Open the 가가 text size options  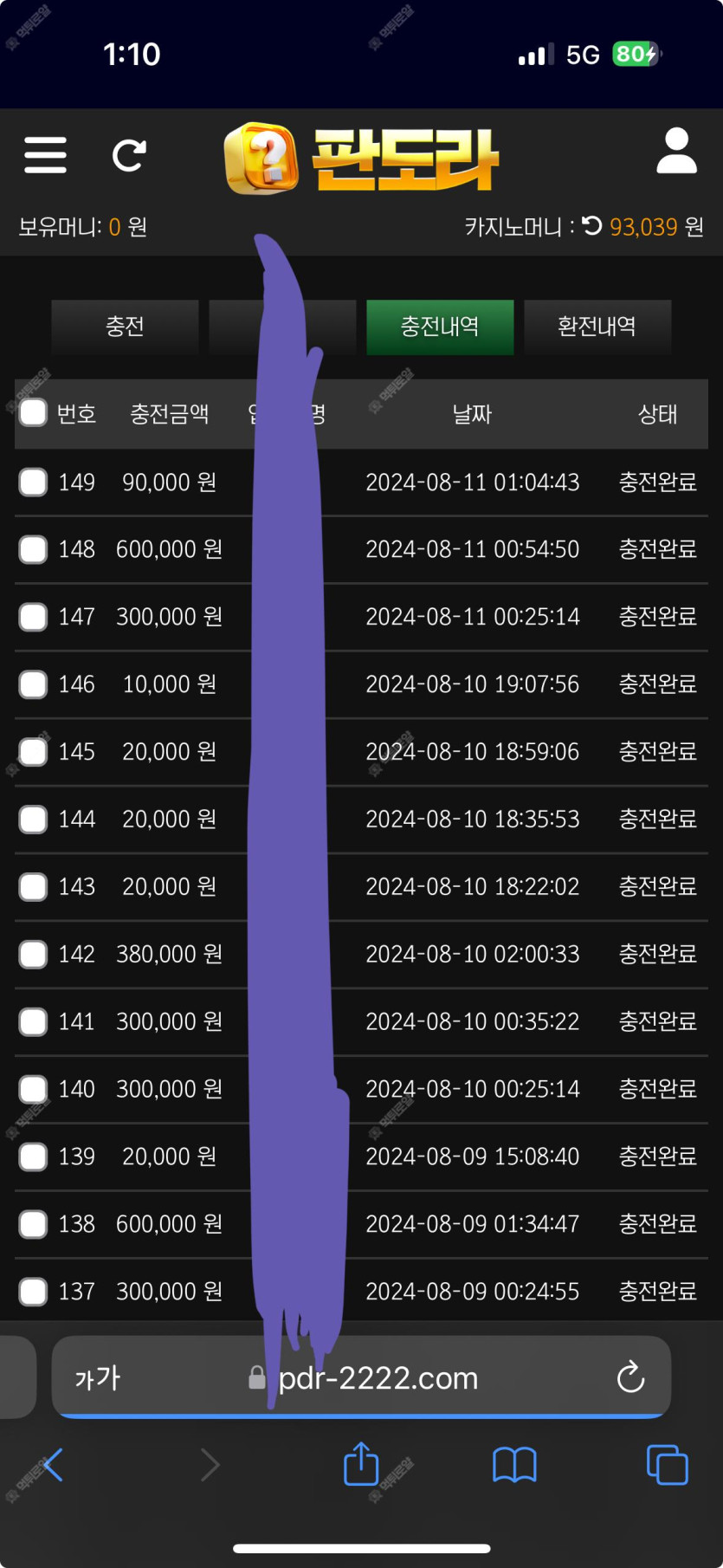pyautogui.click(x=97, y=1377)
